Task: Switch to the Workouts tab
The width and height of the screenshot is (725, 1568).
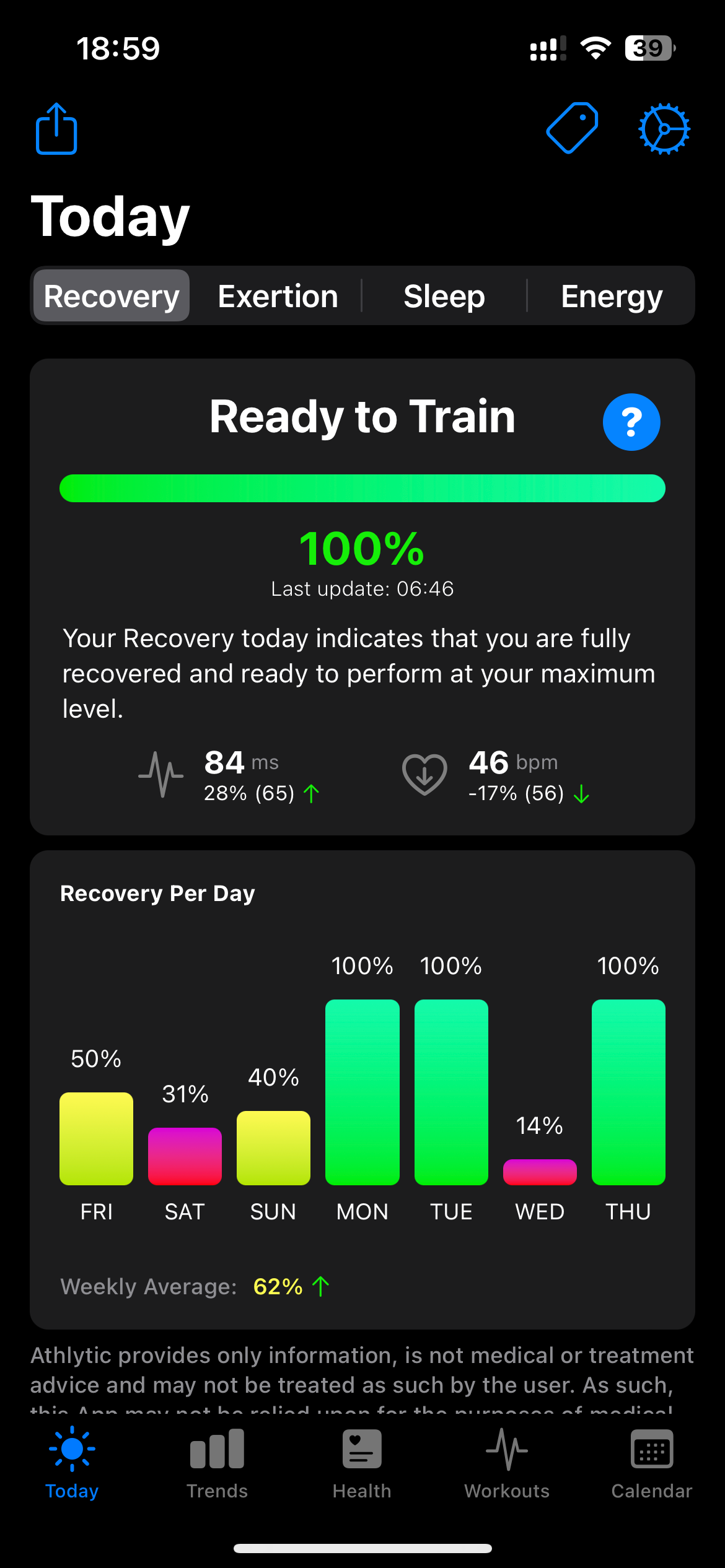Action: pos(507,1463)
